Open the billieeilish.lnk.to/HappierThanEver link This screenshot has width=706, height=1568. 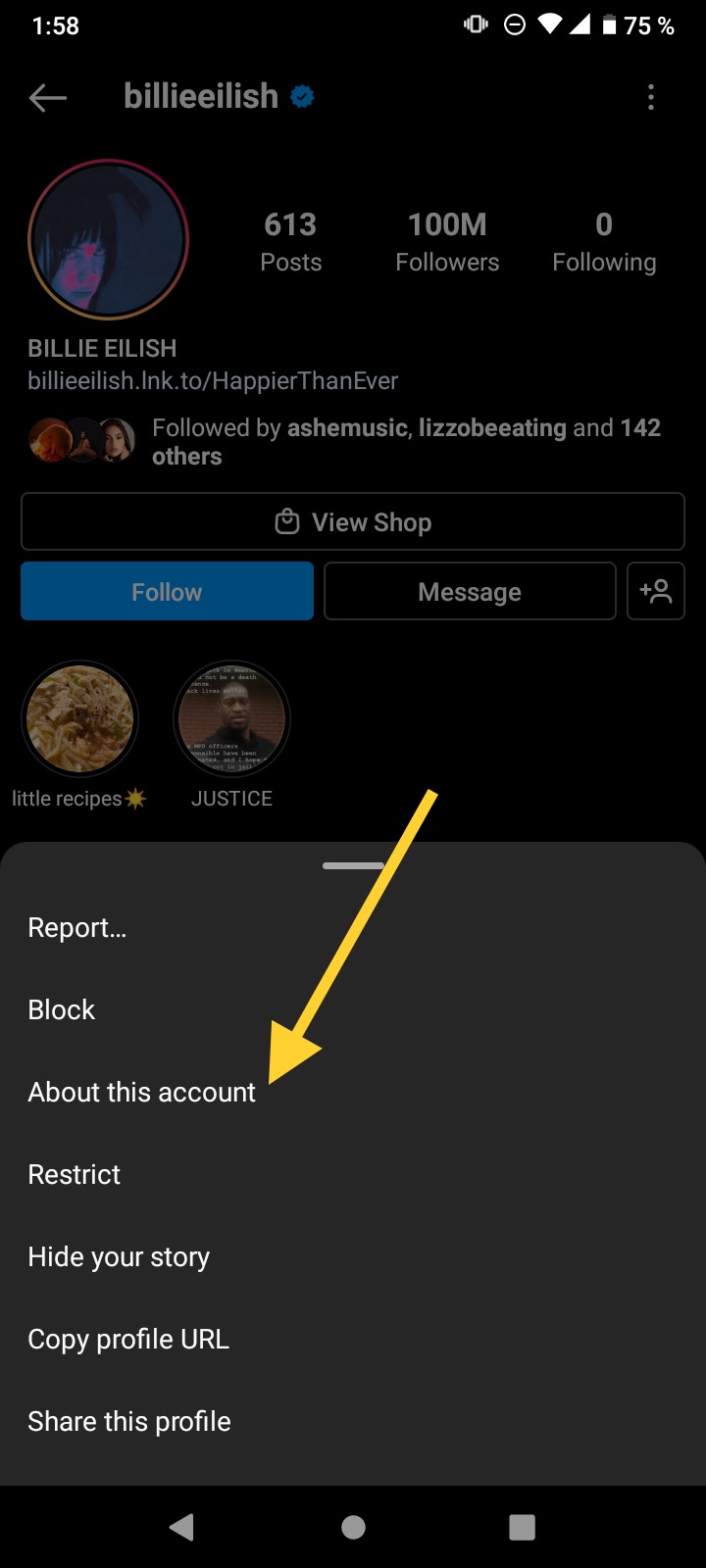(x=213, y=380)
